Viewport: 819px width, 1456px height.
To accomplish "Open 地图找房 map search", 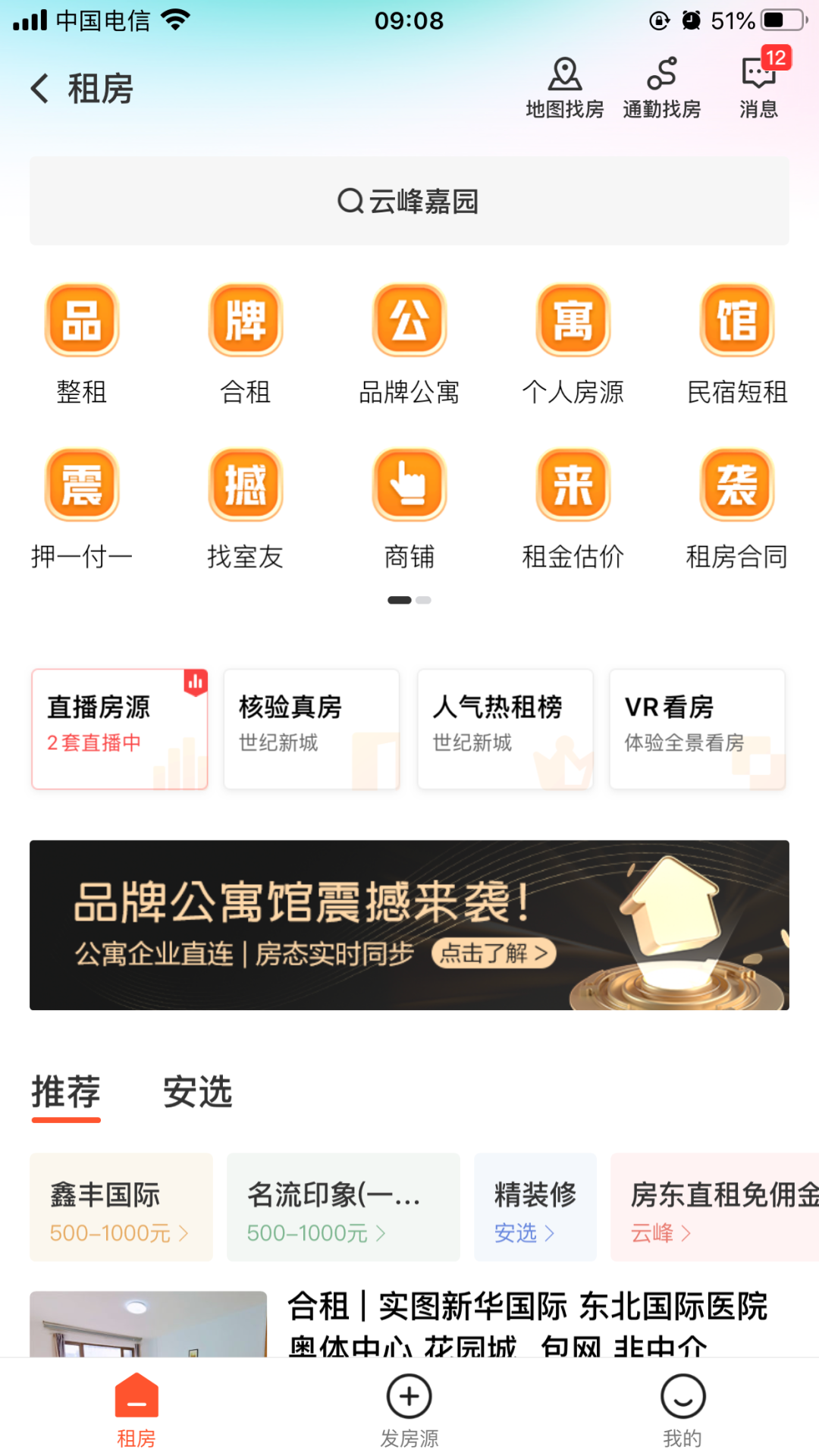I will pyautogui.click(x=564, y=88).
